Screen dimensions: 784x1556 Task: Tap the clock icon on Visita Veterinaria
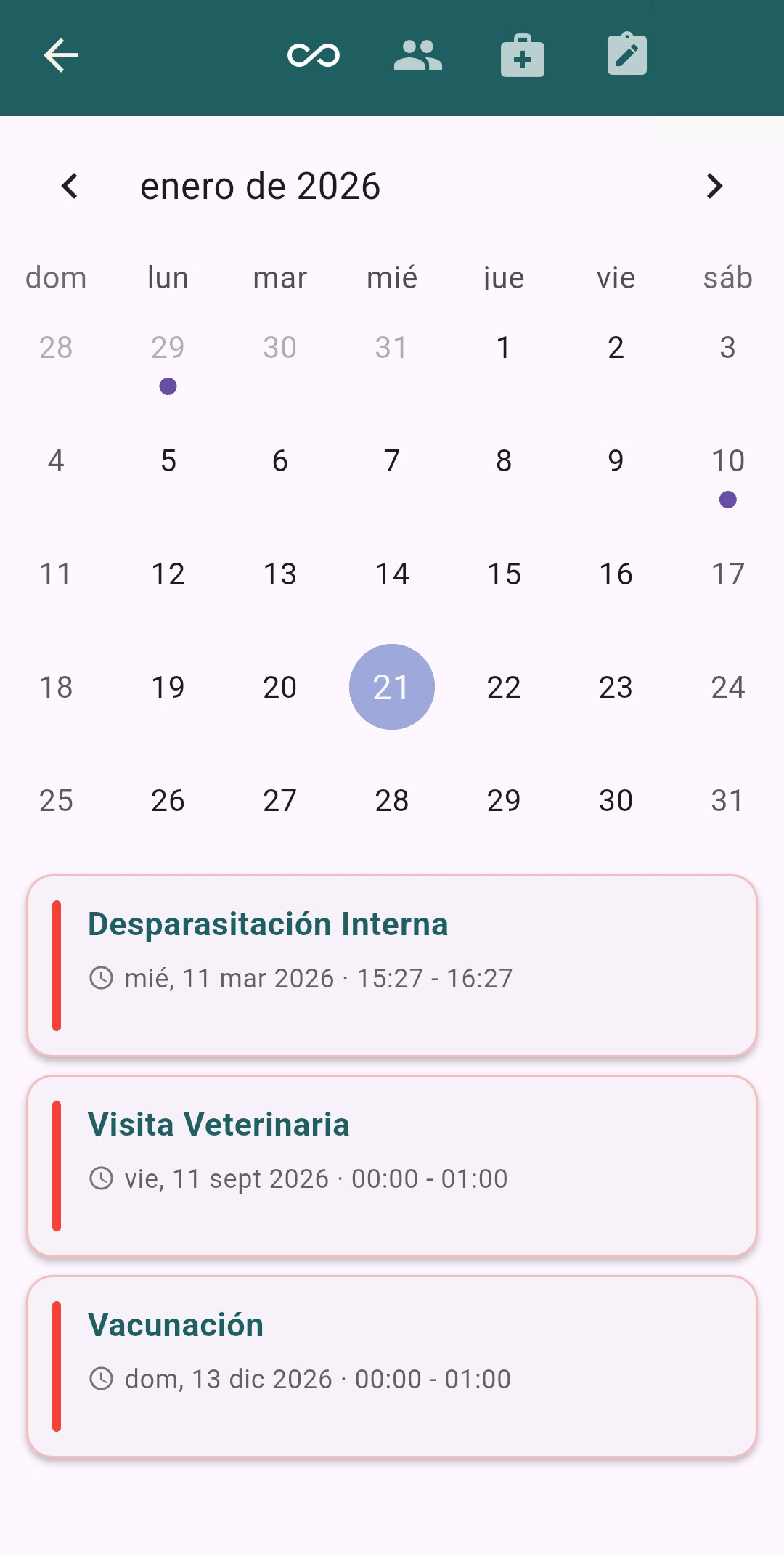coord(101,1178)
